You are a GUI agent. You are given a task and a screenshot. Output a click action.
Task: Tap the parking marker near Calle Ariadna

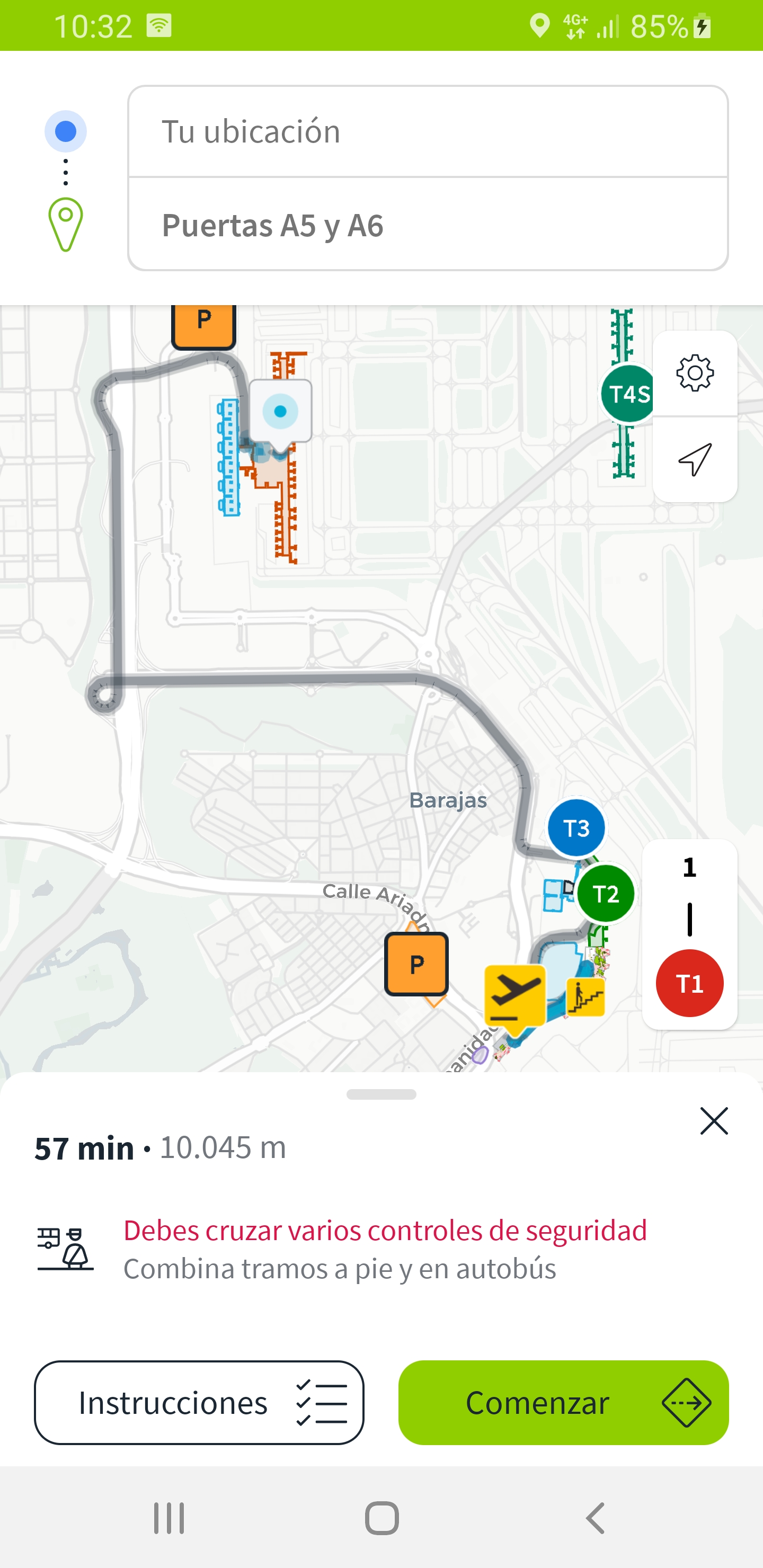pyautogui.click(x=416, y=964)
